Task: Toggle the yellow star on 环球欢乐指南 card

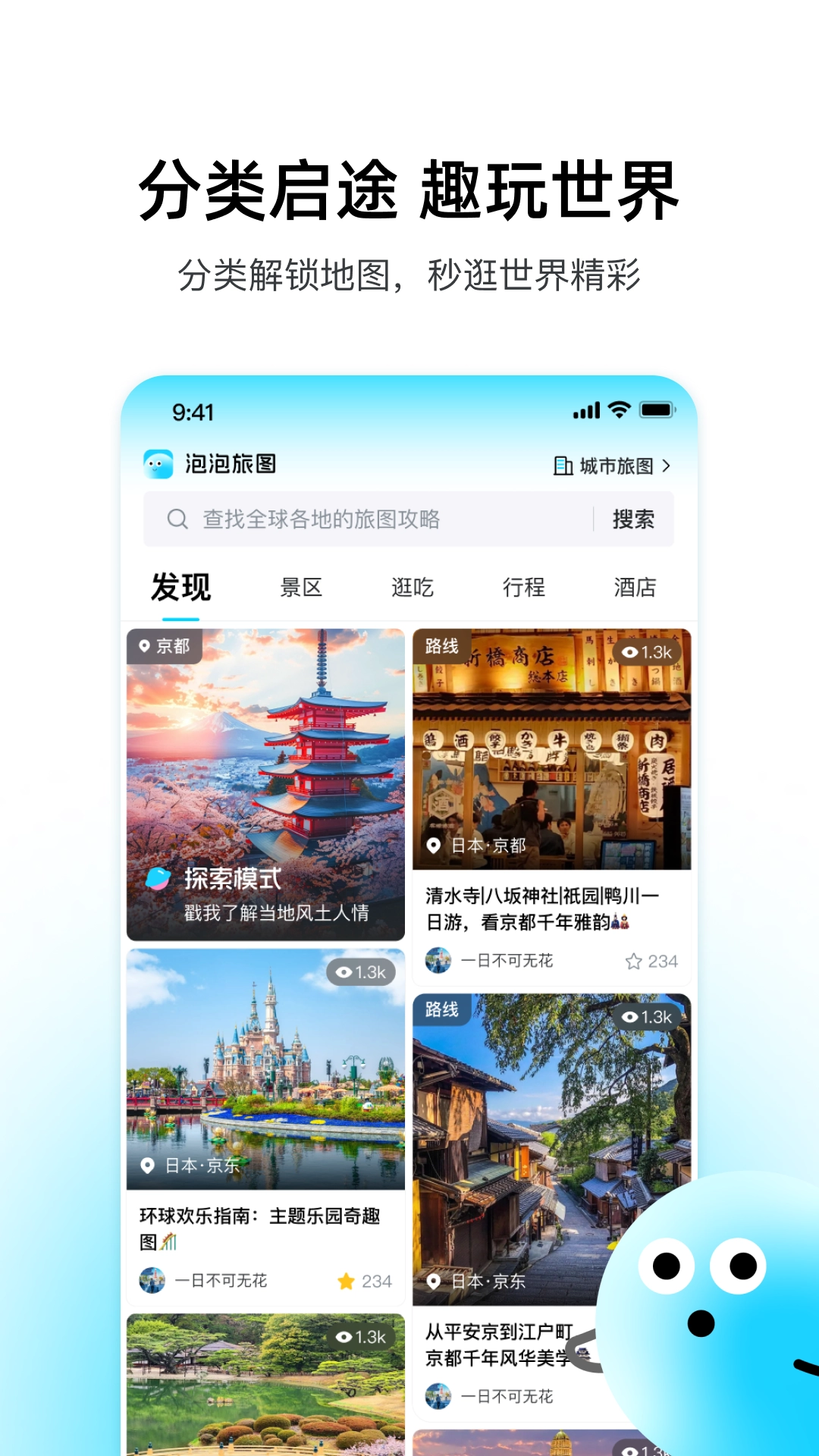Action: [x=345, y=1280]
